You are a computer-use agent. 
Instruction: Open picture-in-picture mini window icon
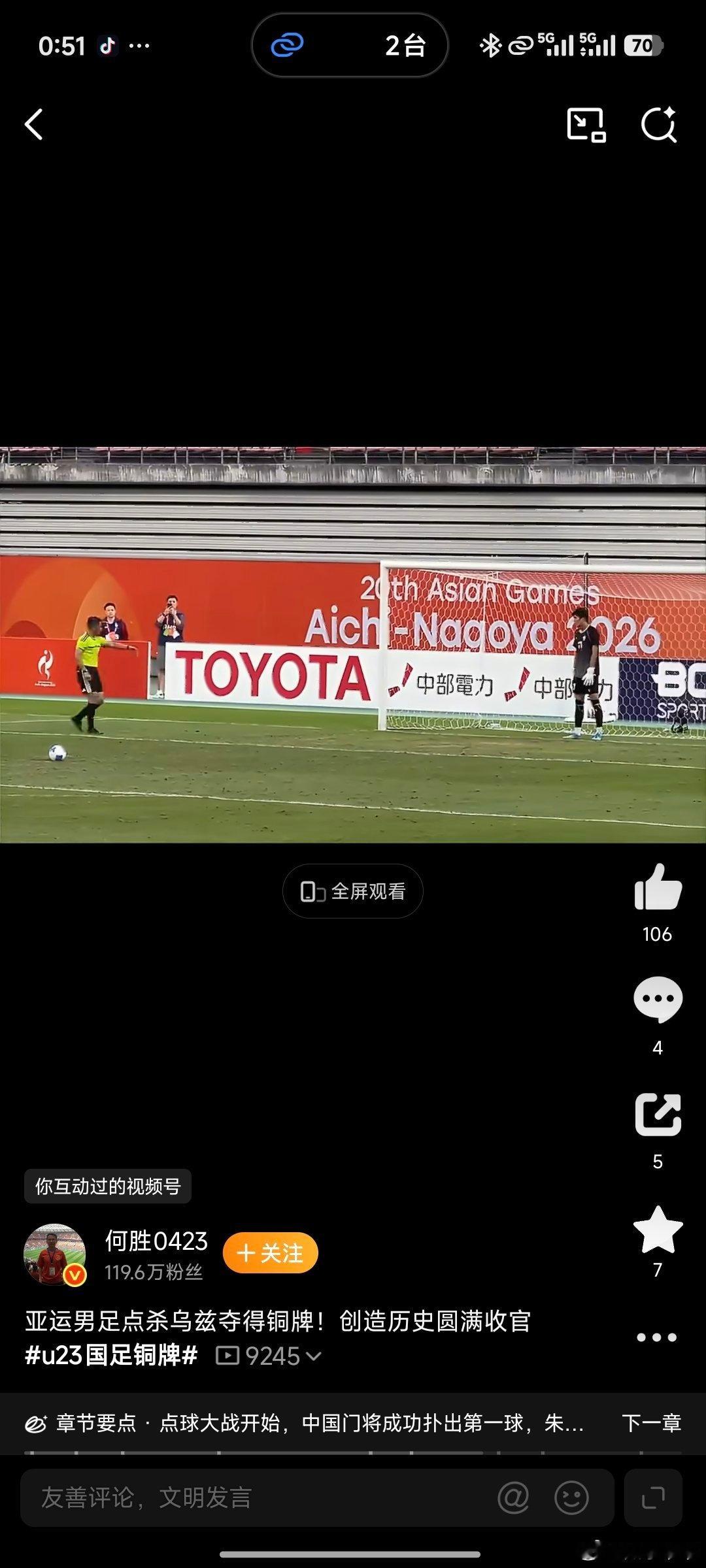point(586,124)
